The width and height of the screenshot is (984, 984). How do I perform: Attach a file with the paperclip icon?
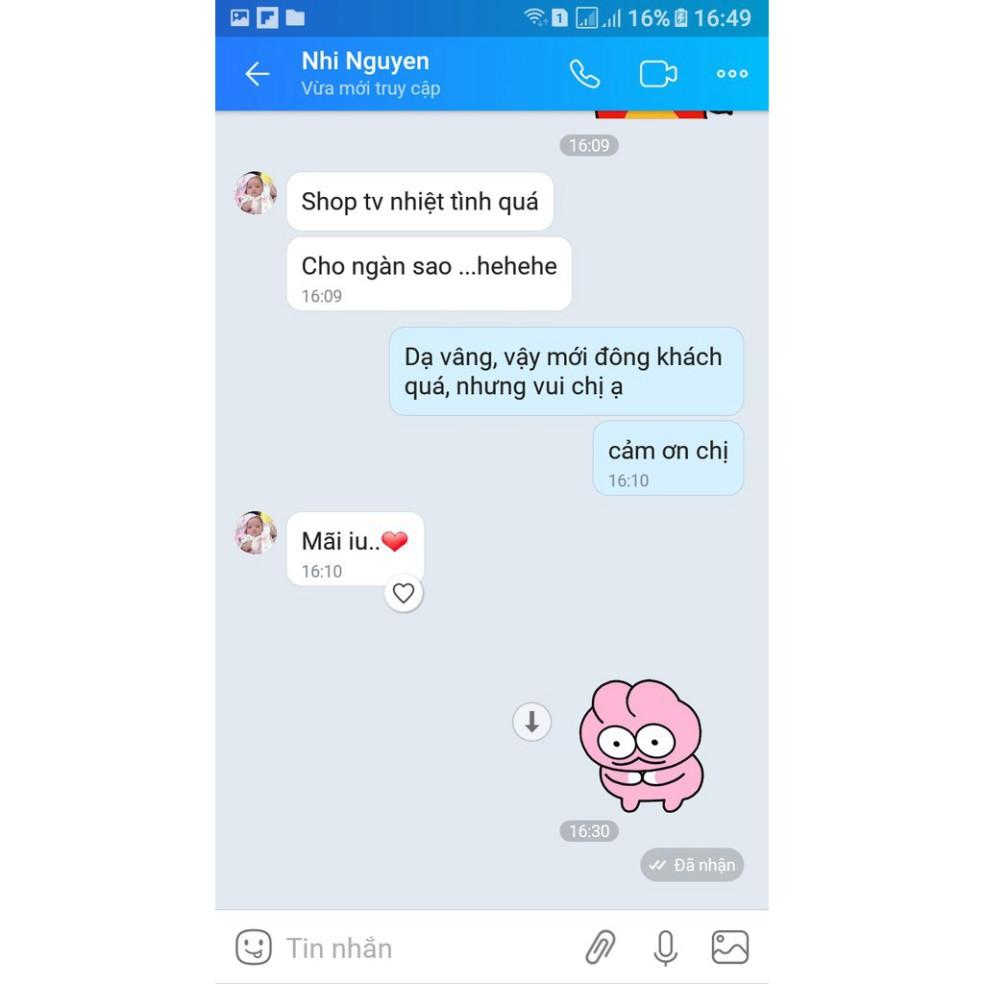point(601,946)
